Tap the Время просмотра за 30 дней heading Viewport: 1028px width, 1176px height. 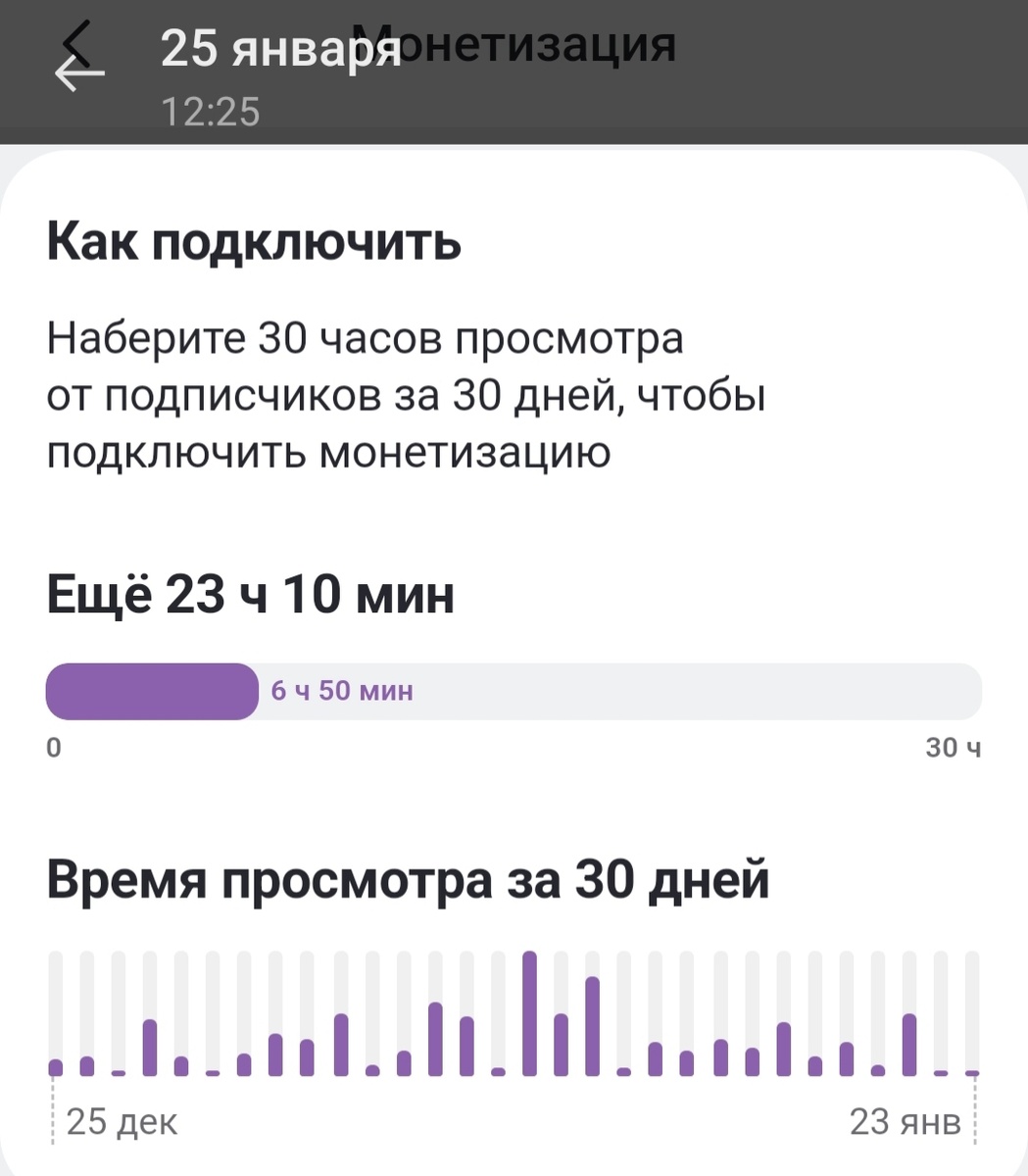pyautogui.click(x=409, y=879)
